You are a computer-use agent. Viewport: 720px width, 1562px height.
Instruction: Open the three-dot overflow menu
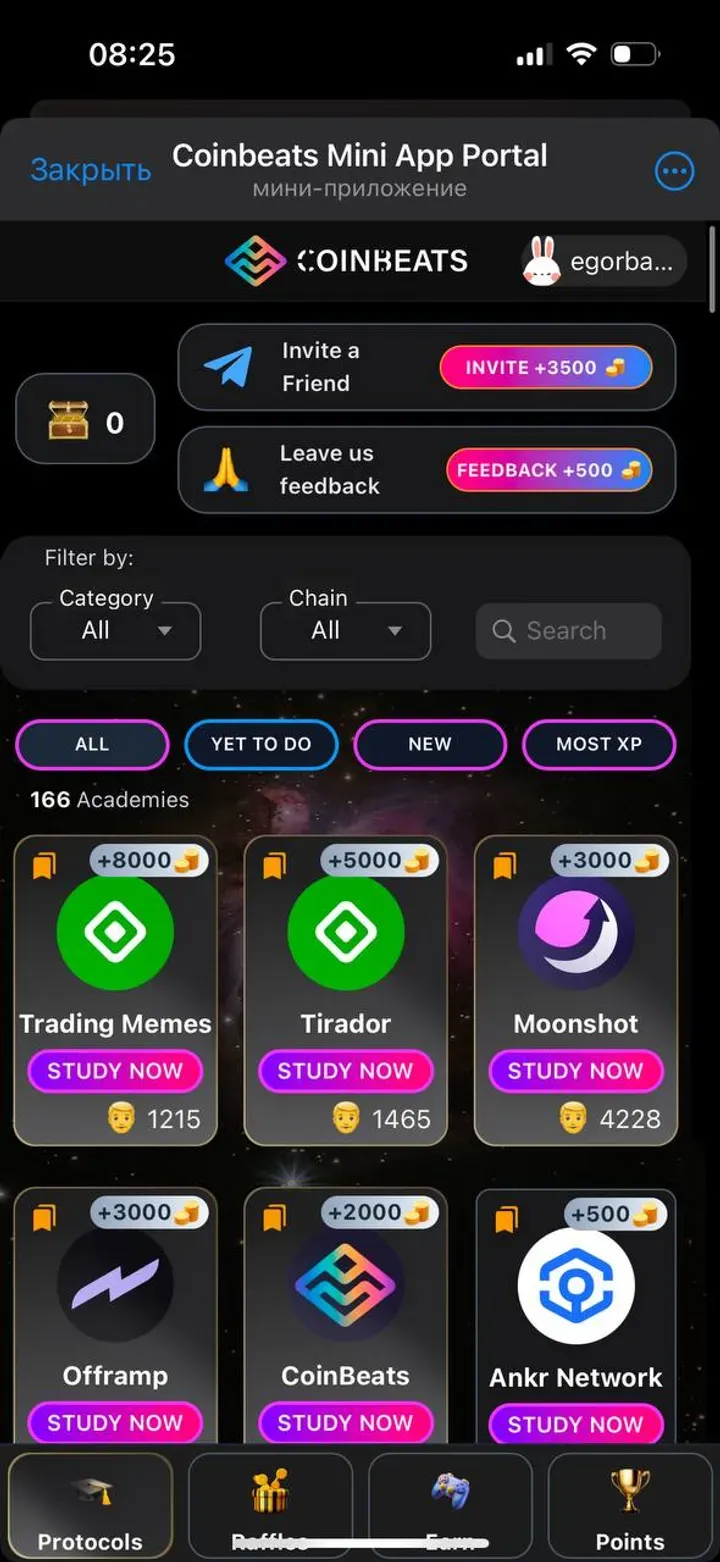(x=674, y=171)
